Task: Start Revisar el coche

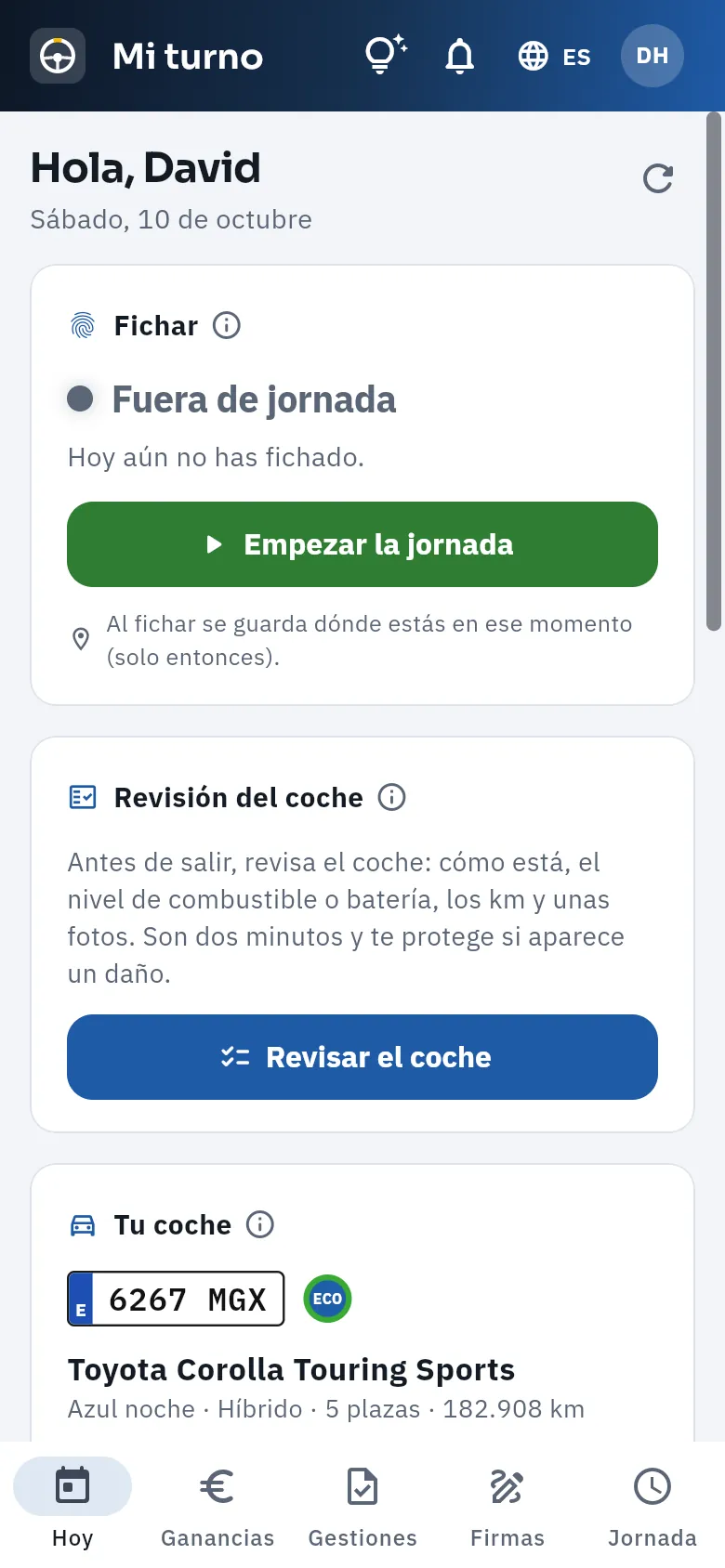Action: 362,1057
